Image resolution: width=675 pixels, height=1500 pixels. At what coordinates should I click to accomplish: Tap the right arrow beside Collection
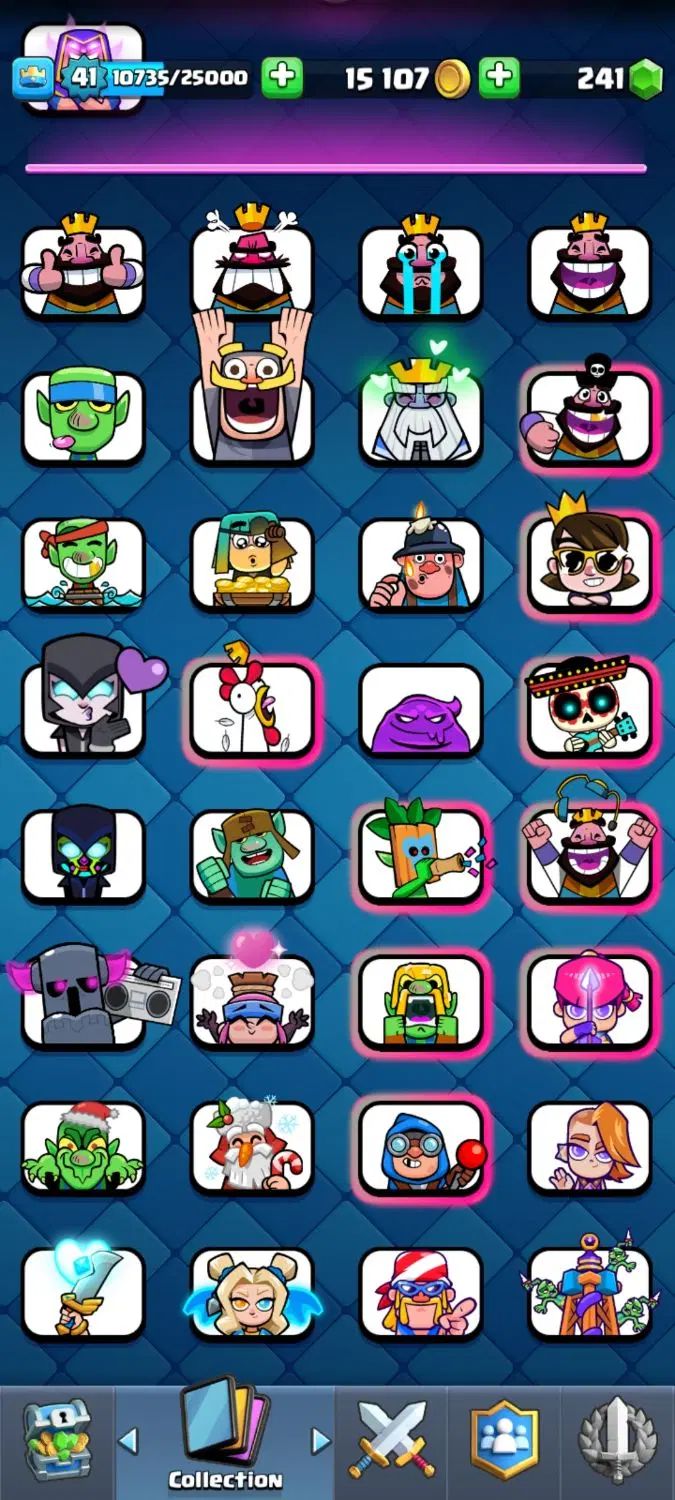point(320,1440)
